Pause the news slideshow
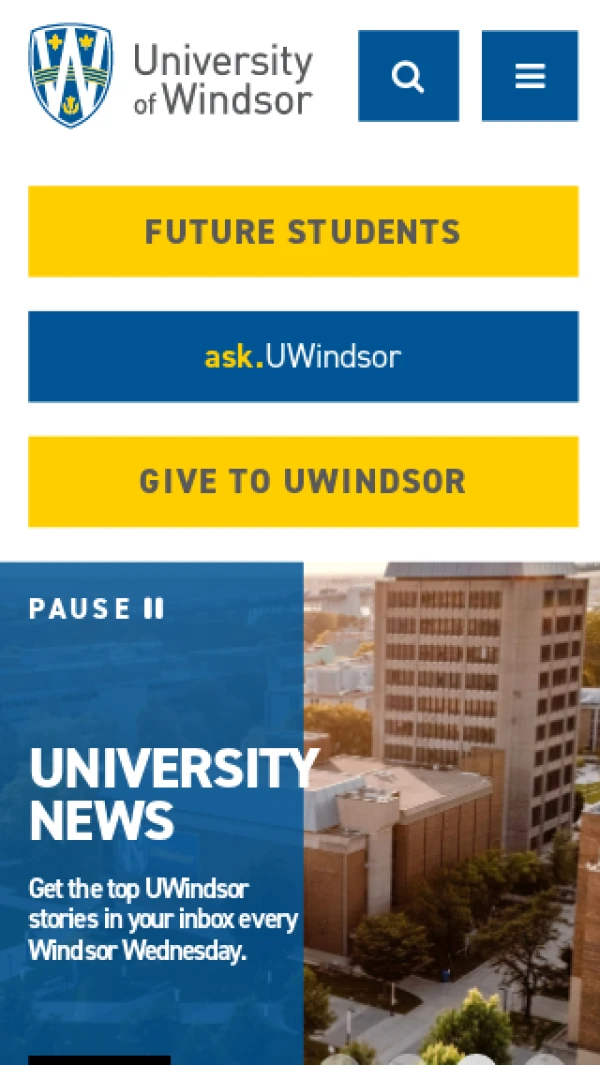600x1065 pixels. [x=97, y=608]
